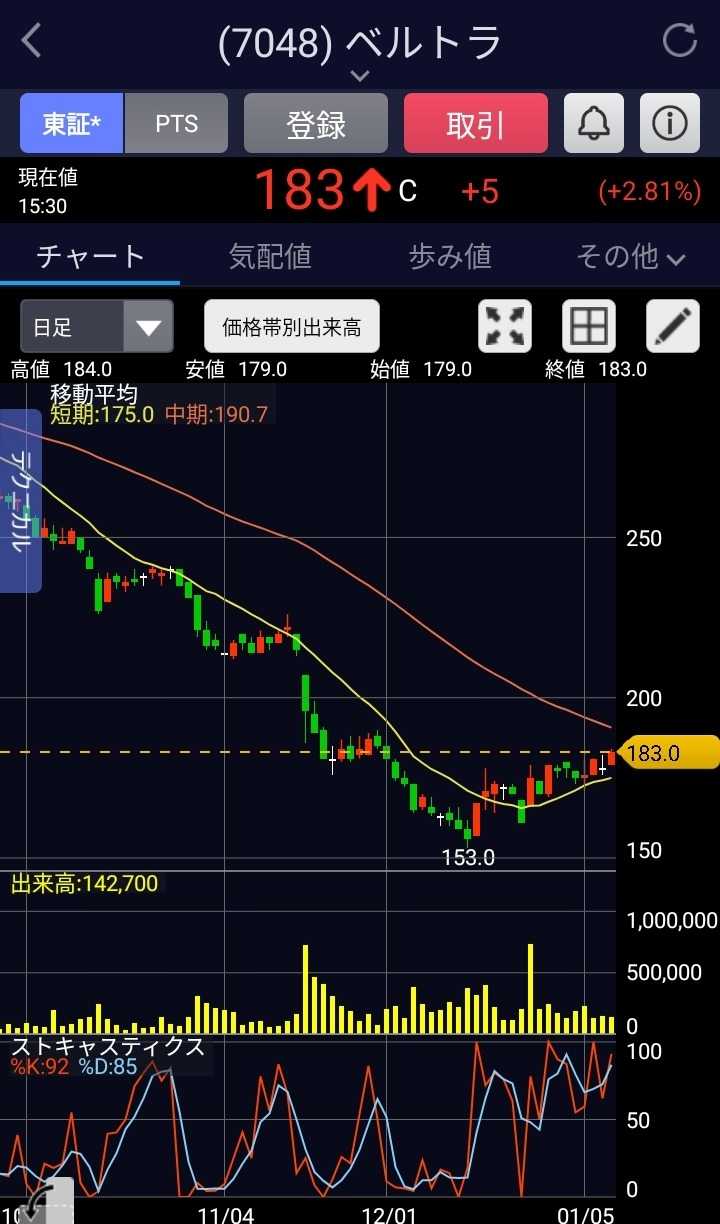Select the チャート tab
This screenshot has width=720, height=1224.
pos(90,257)
